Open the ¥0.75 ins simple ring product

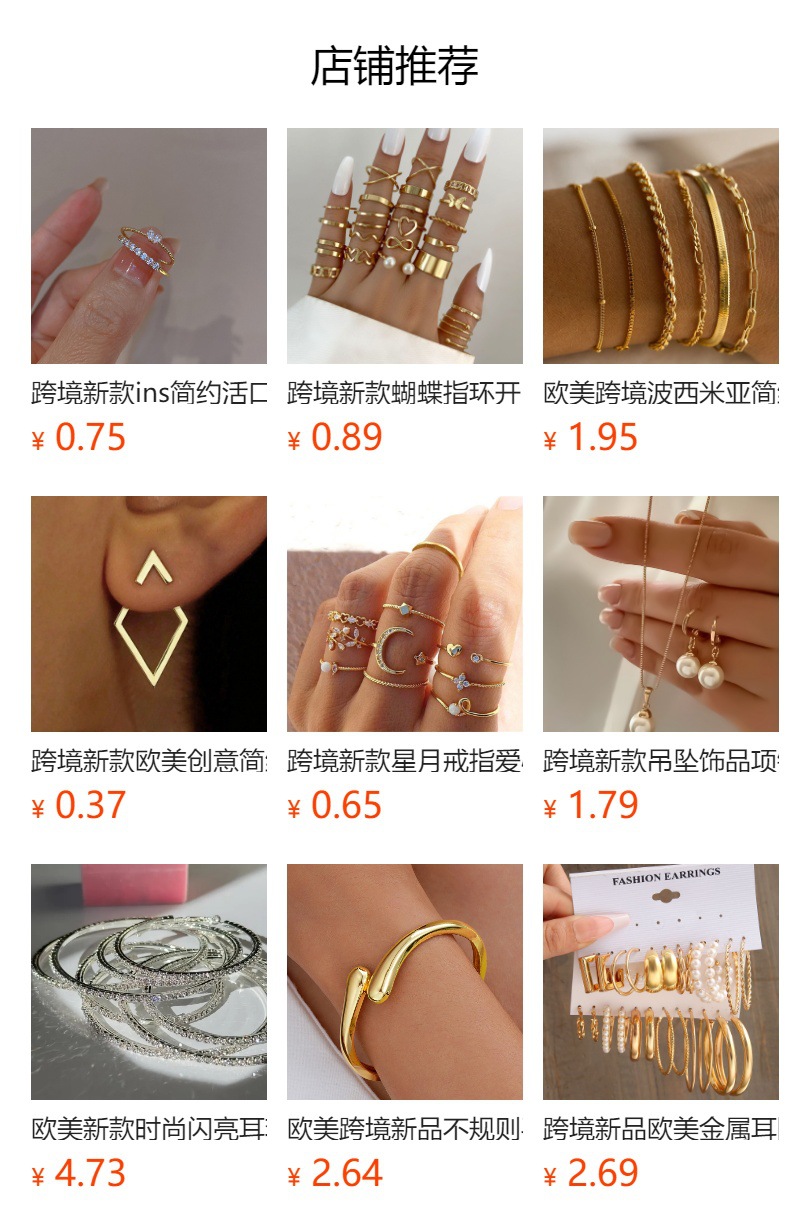(149, 246)
